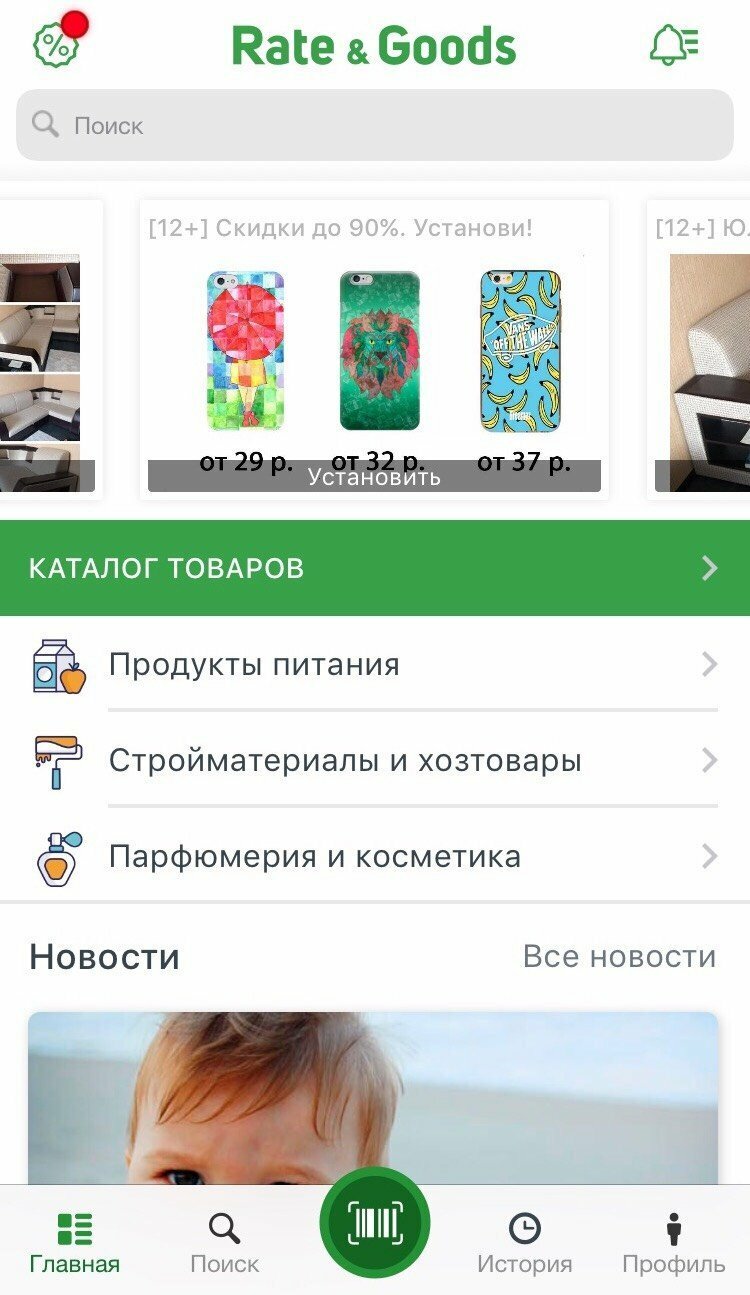Open the Каталог товаров banner
Viewport: 750px width, 1295px height.
(x=375, y=568)
